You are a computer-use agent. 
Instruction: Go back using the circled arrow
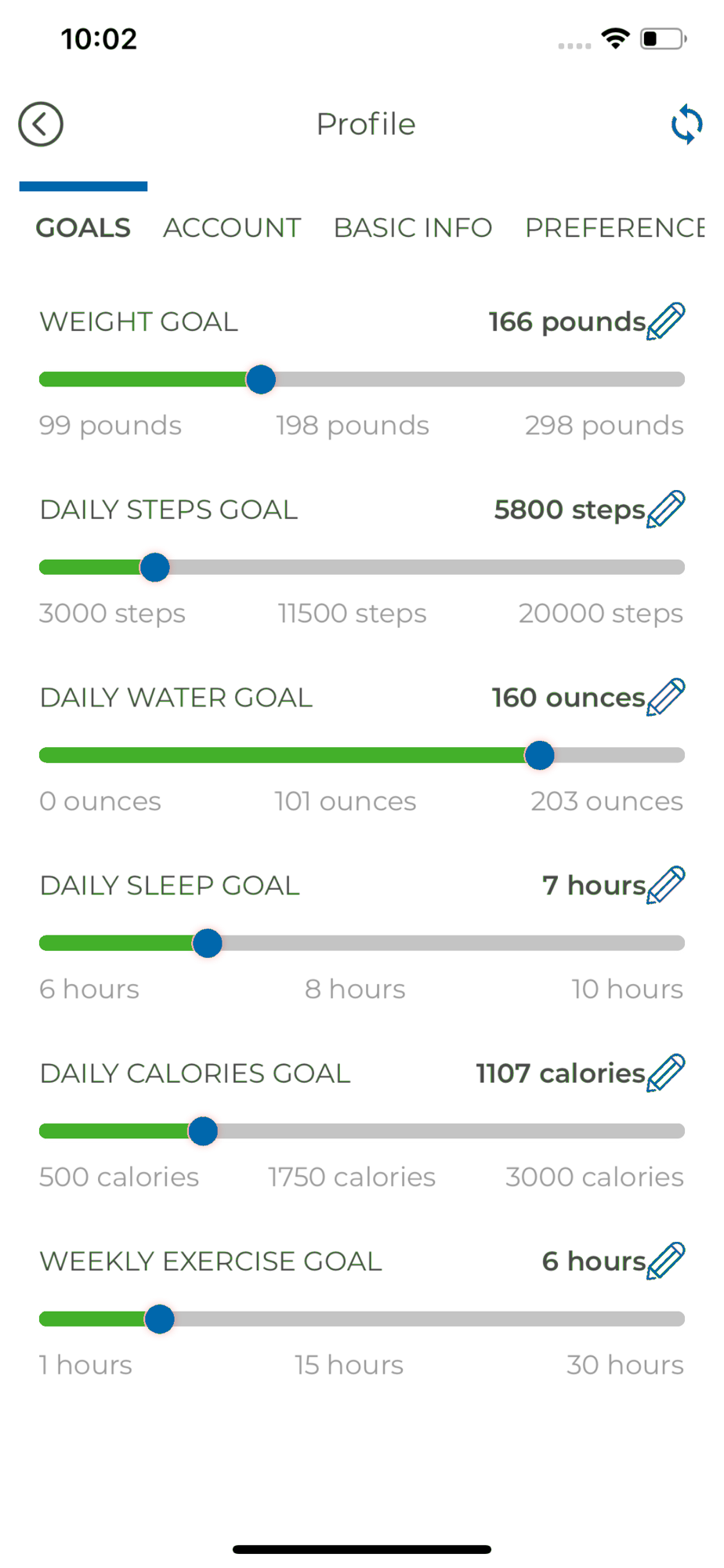(x=41, y=124)
